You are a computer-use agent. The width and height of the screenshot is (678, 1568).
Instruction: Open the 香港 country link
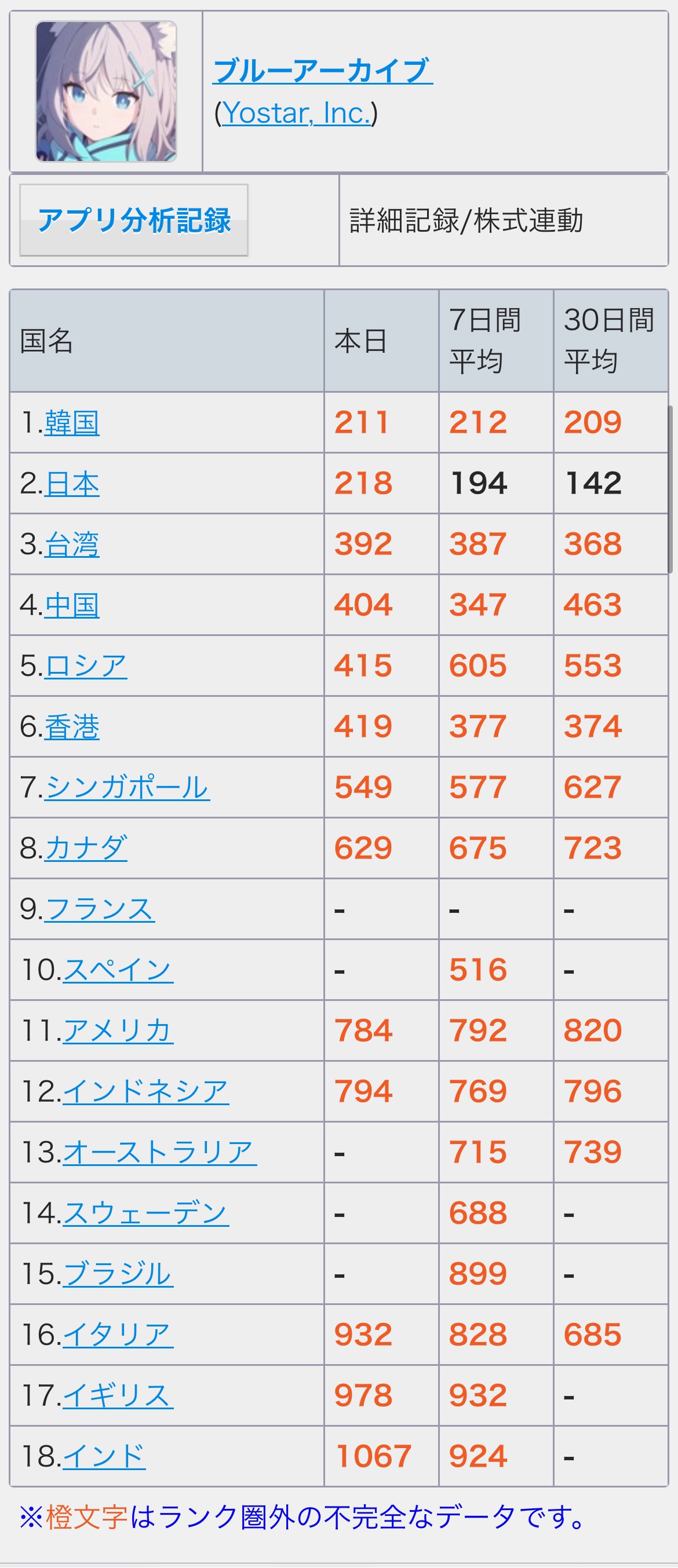tap(71, 727)
